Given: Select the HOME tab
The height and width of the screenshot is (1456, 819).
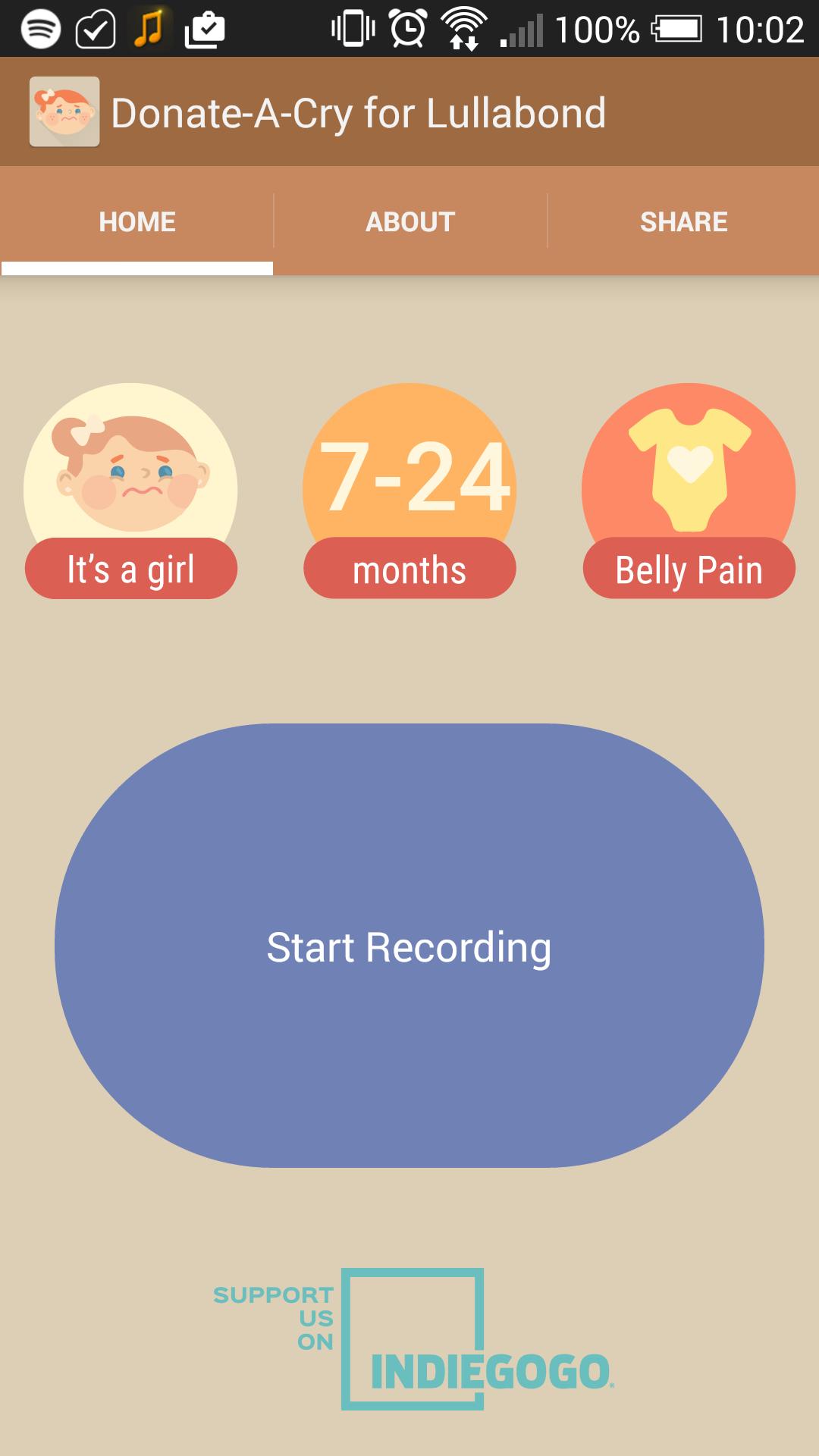Looking at the screenshot, I should click(x=136, y=221).
